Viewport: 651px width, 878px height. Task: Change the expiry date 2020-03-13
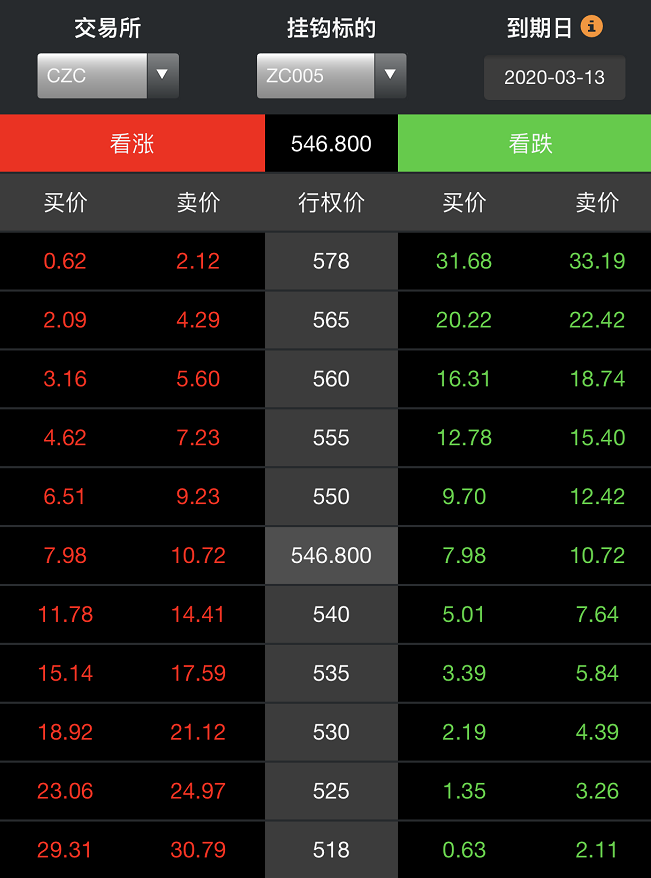pos(554,78)
